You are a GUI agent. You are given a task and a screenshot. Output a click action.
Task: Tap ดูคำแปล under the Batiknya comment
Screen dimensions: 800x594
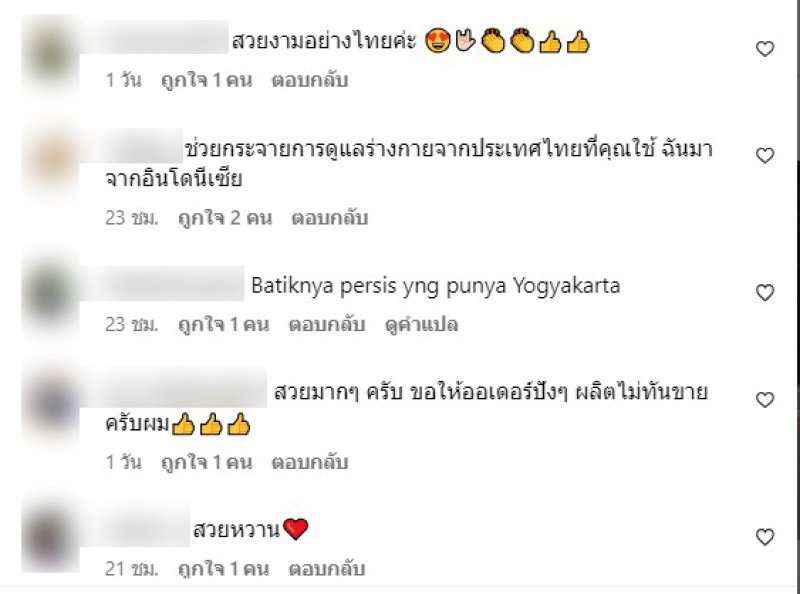pos(423,325)
